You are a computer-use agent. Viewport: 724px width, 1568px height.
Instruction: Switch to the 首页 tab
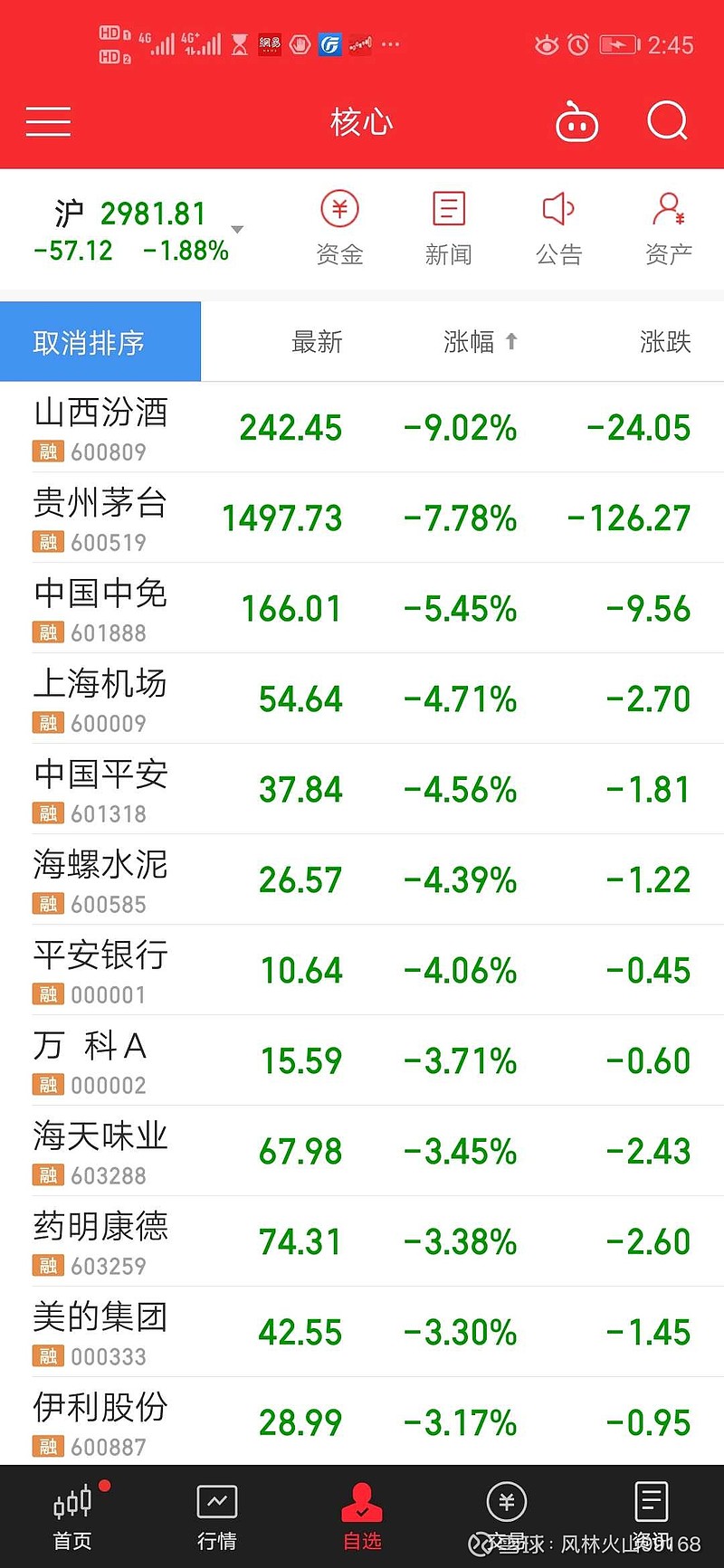pyautogui.click(x=72, y=1516)
